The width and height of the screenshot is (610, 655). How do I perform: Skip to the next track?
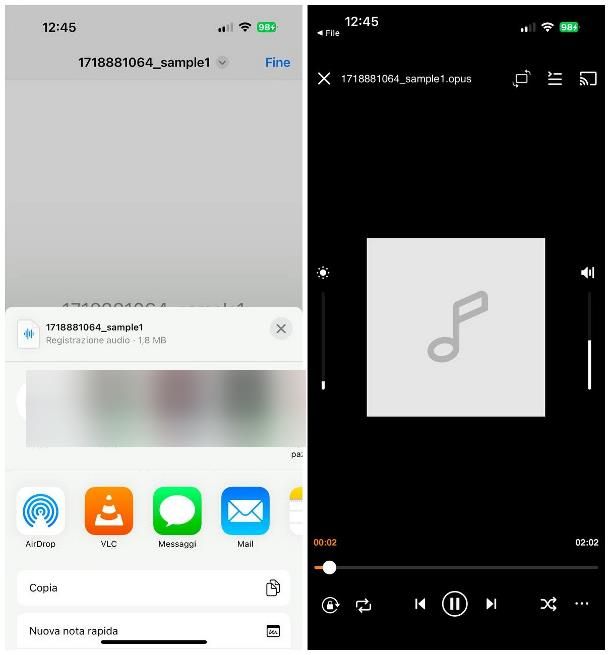491,604
